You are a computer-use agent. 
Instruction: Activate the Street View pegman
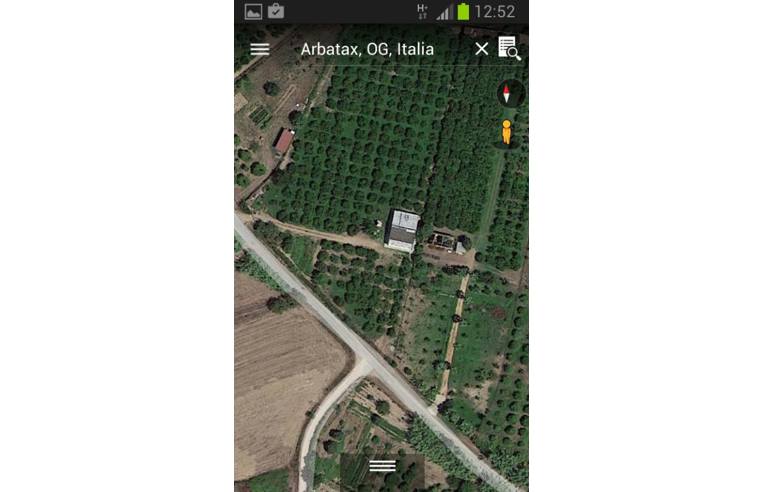pos(507,133)
